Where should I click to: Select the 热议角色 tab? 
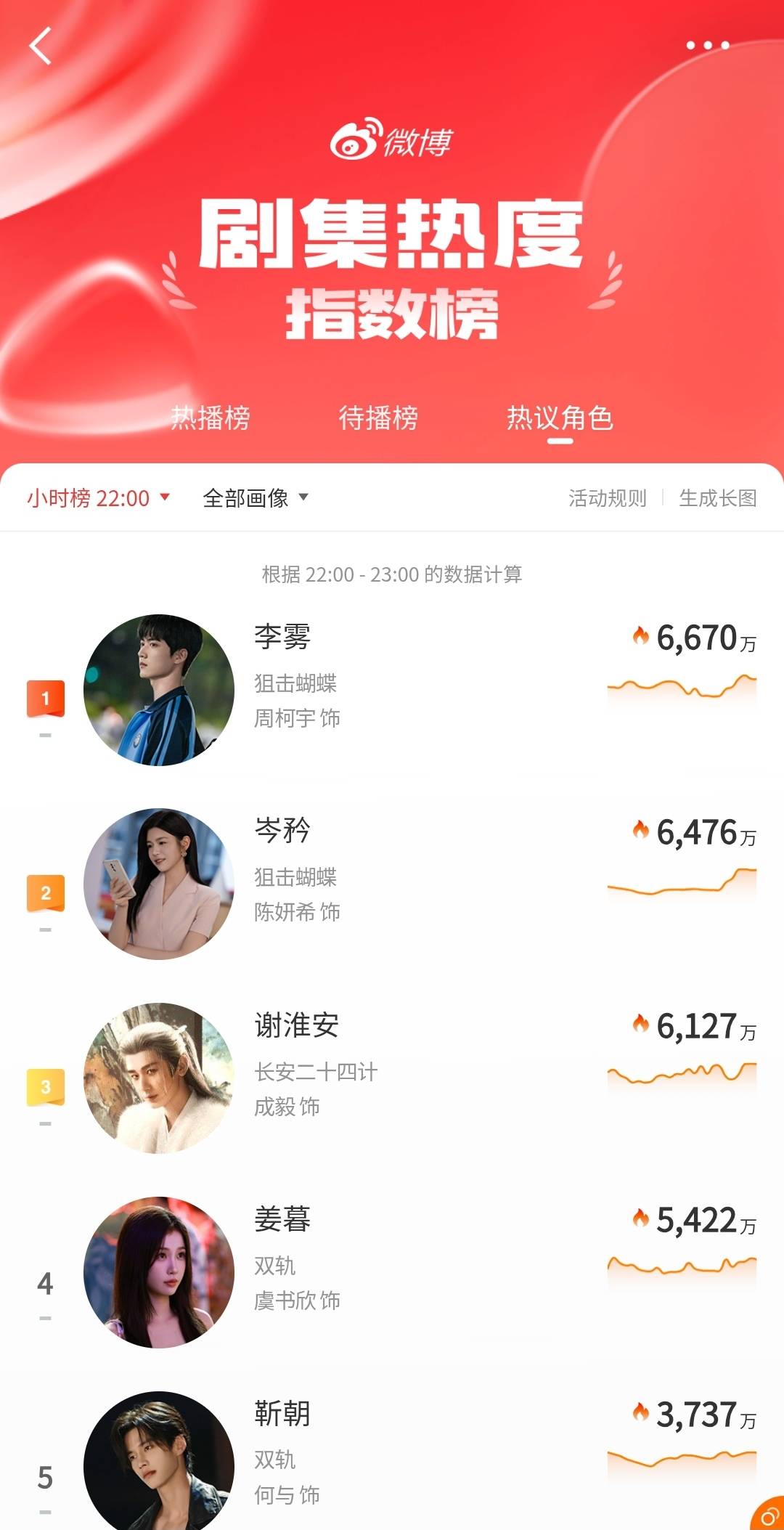[x=560, y=418]
